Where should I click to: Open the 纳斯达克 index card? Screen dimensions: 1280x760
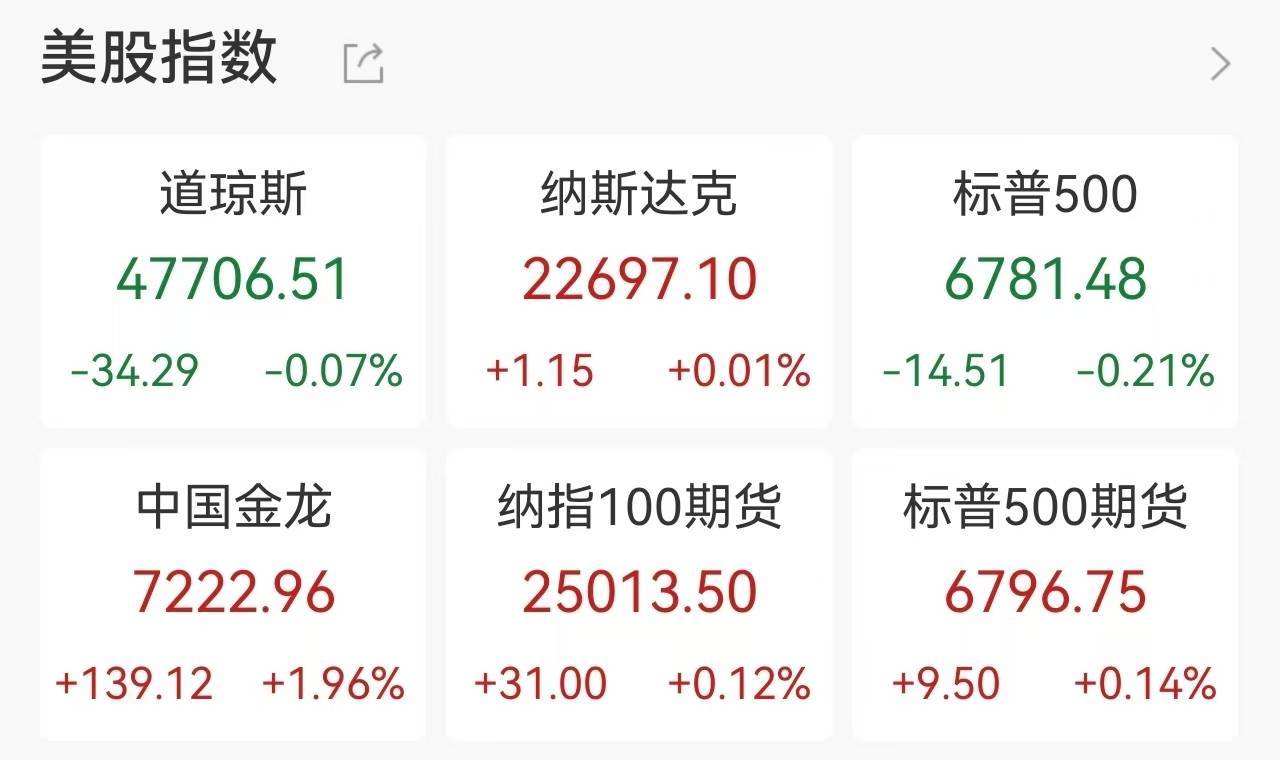(x=639, y=281)
